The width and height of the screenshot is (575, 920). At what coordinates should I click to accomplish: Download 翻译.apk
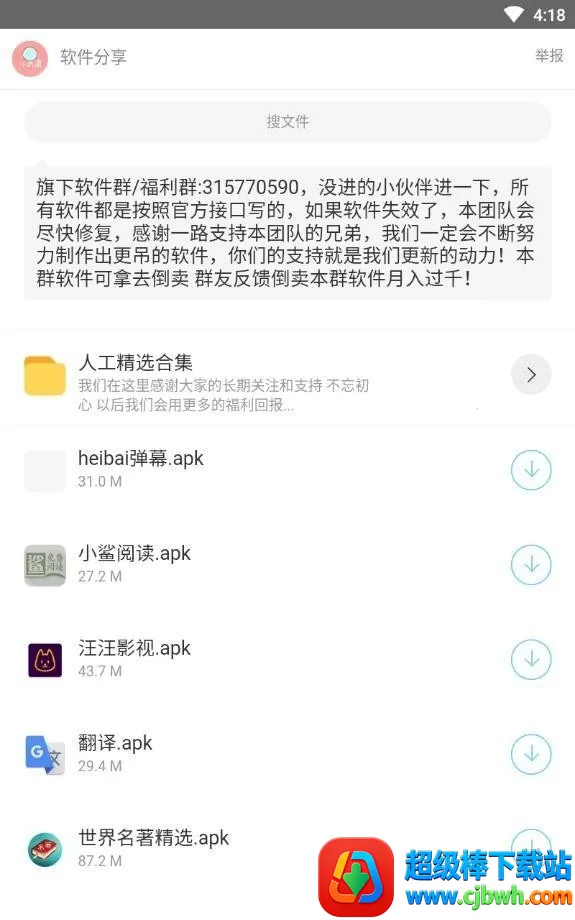tap(531, 754)
